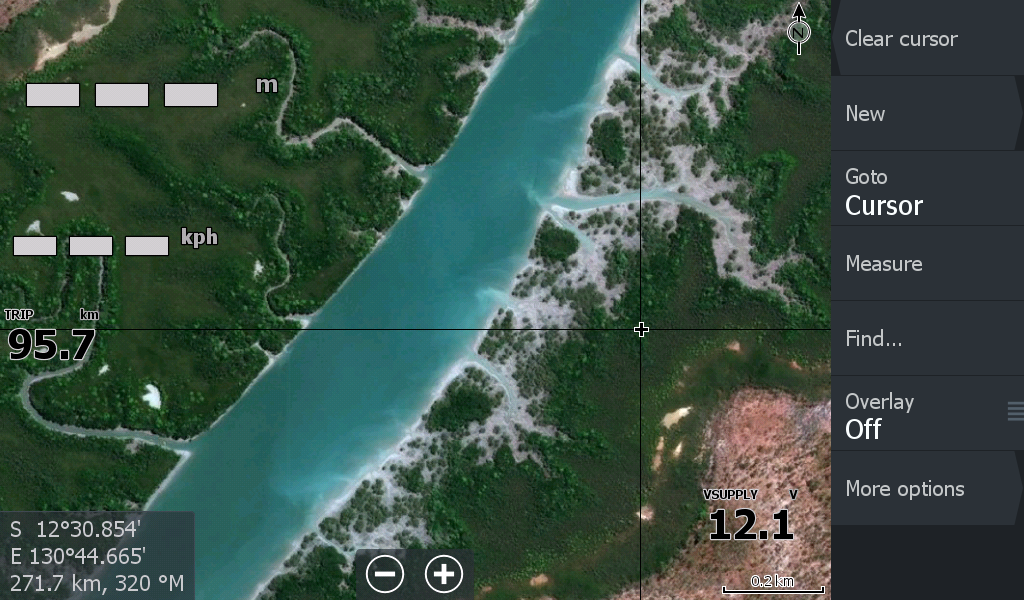The height and width of the screenshot is (600, 1024).
Task: Select Goto Cursor
Action: pyautogui.click(x=925, y=192)
